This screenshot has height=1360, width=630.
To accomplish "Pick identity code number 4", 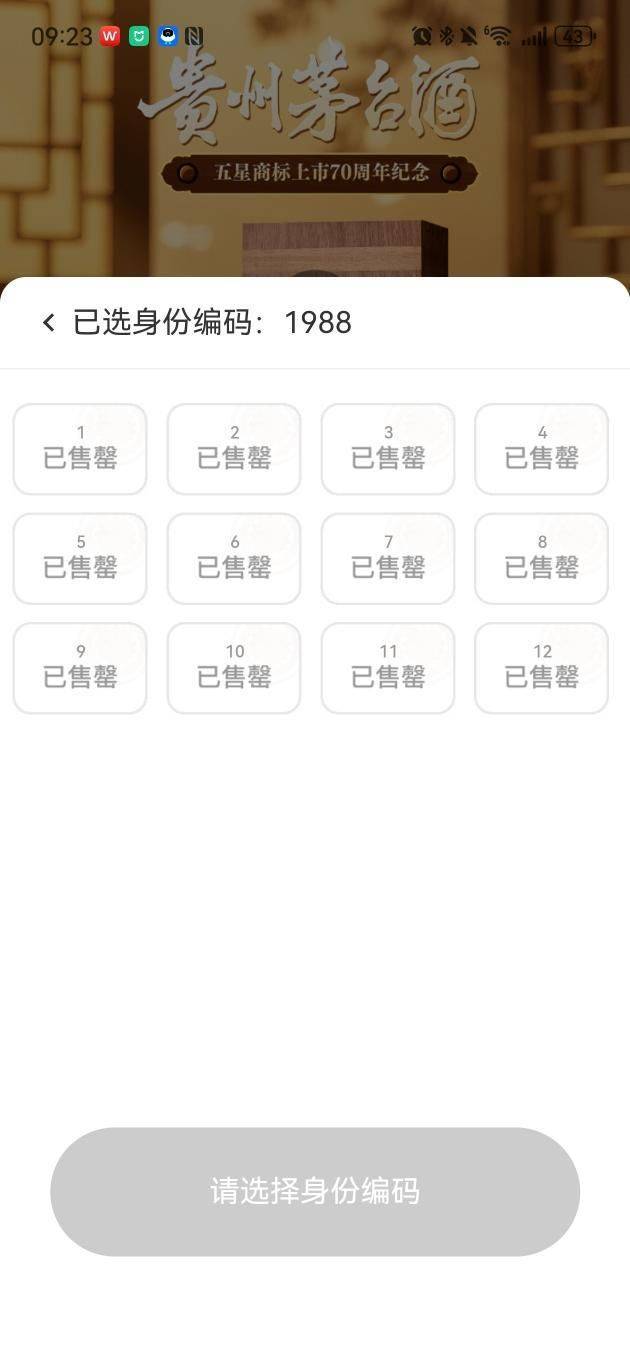I will pos(541,449).
